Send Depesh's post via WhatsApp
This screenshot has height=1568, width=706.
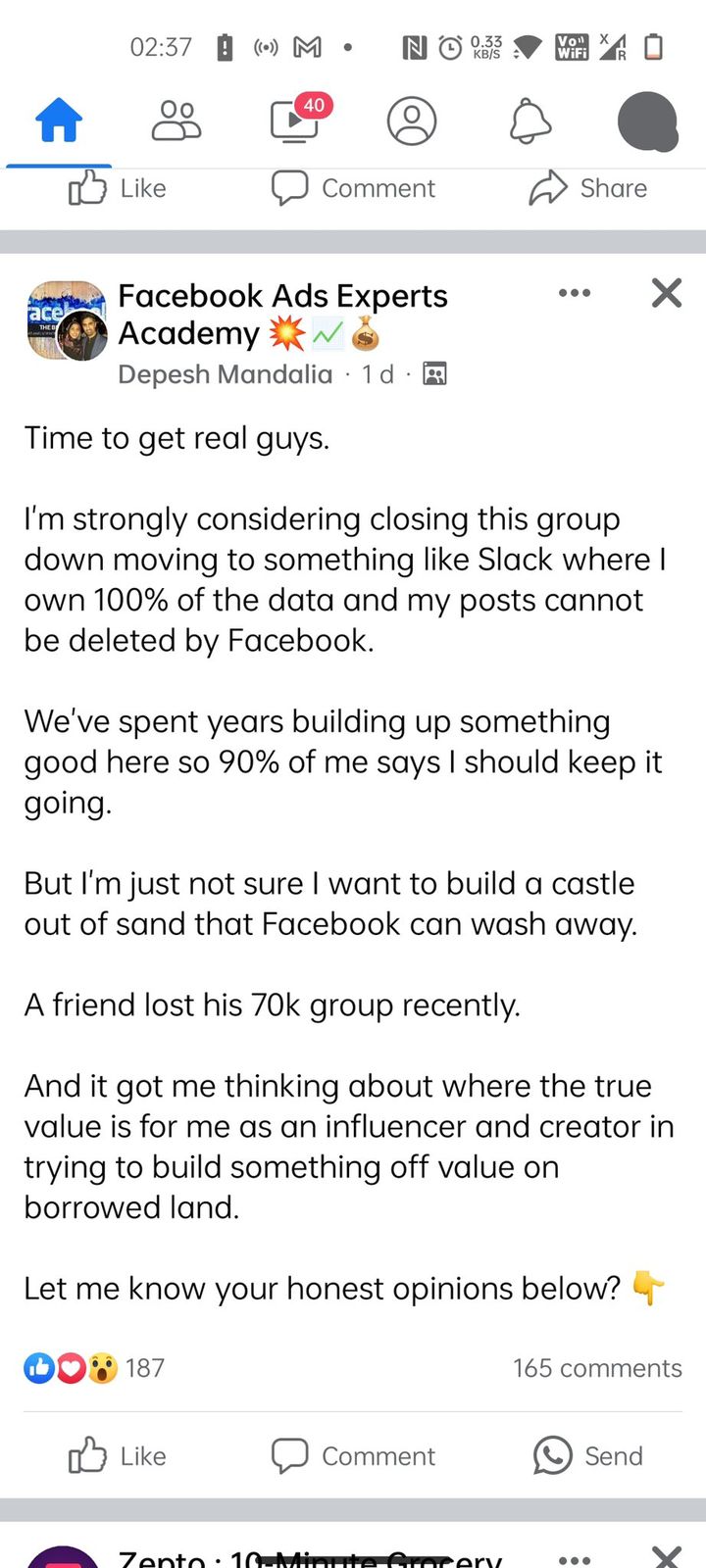[588, 1456]
